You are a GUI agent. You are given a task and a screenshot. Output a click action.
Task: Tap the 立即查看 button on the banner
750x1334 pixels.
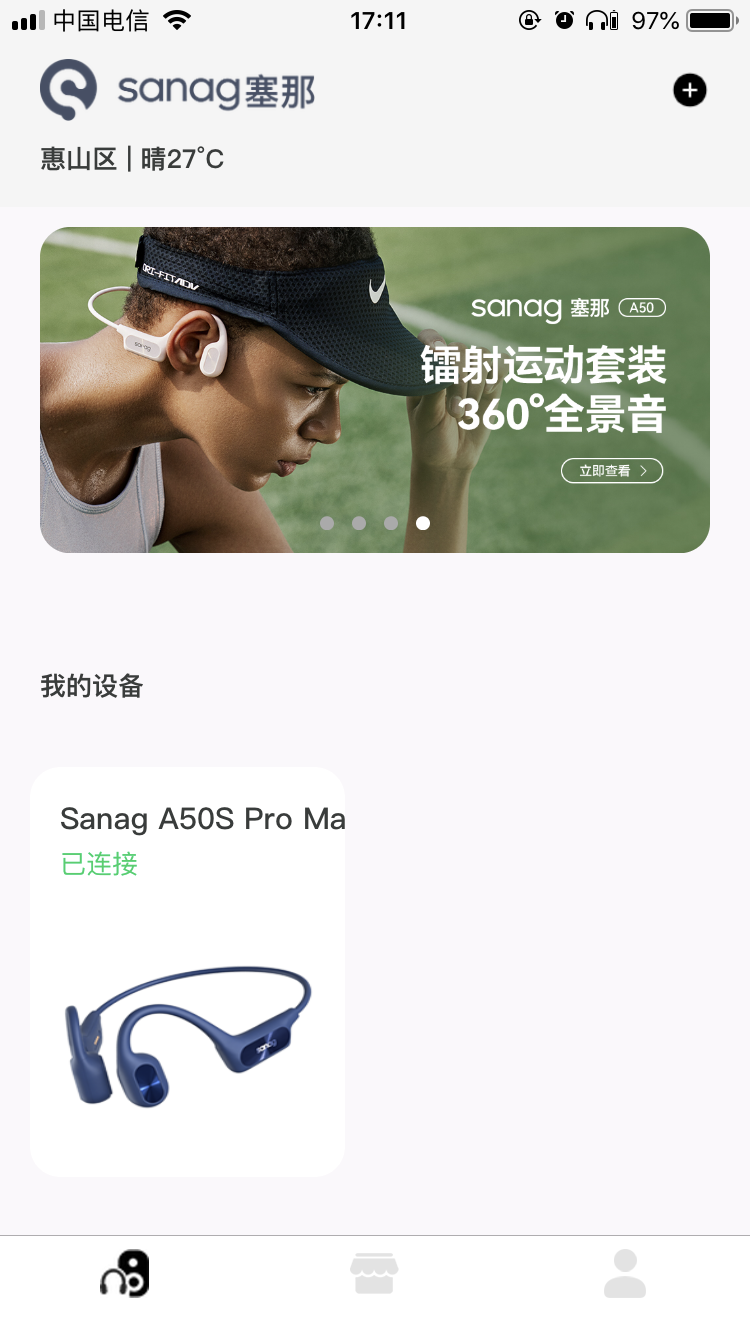612,470
